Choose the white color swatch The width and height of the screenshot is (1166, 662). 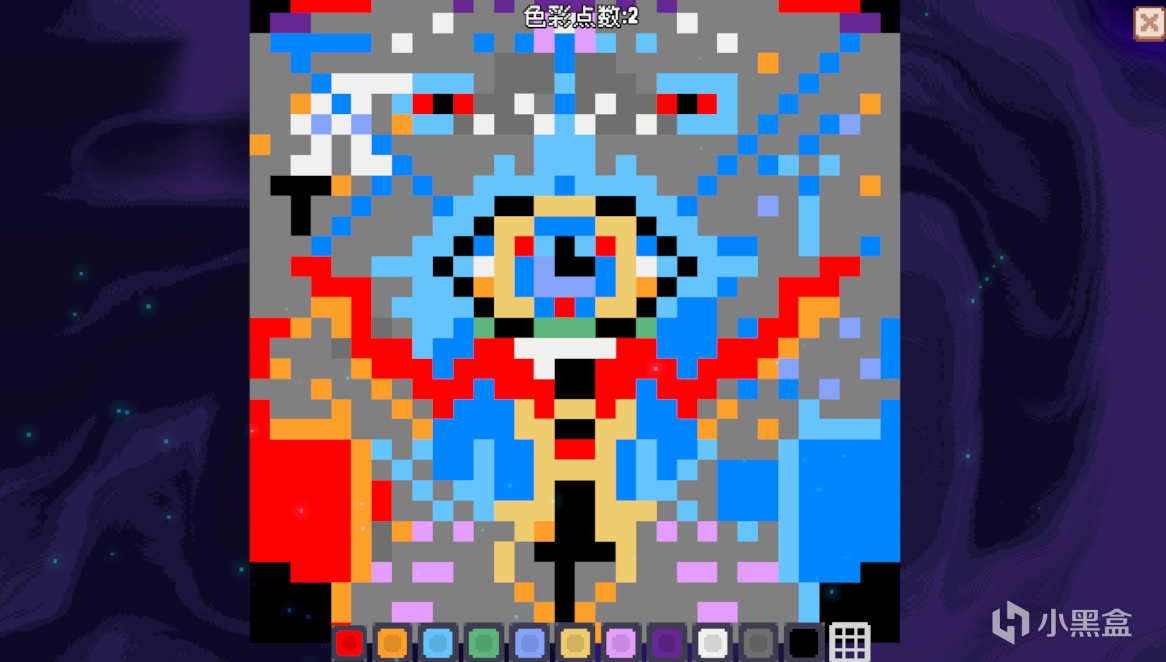(711, 642)
